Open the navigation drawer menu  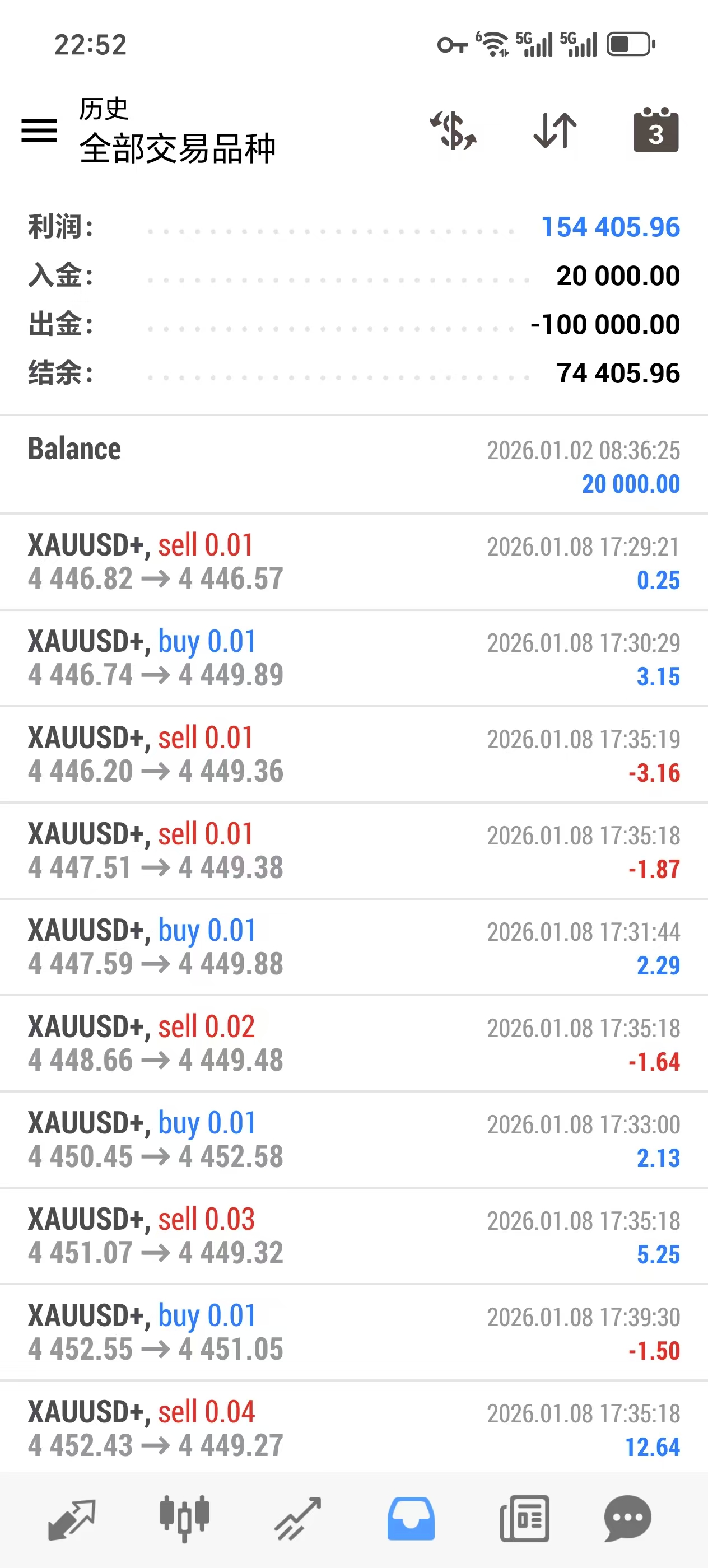pyautogui.click(x=38, y=131)
